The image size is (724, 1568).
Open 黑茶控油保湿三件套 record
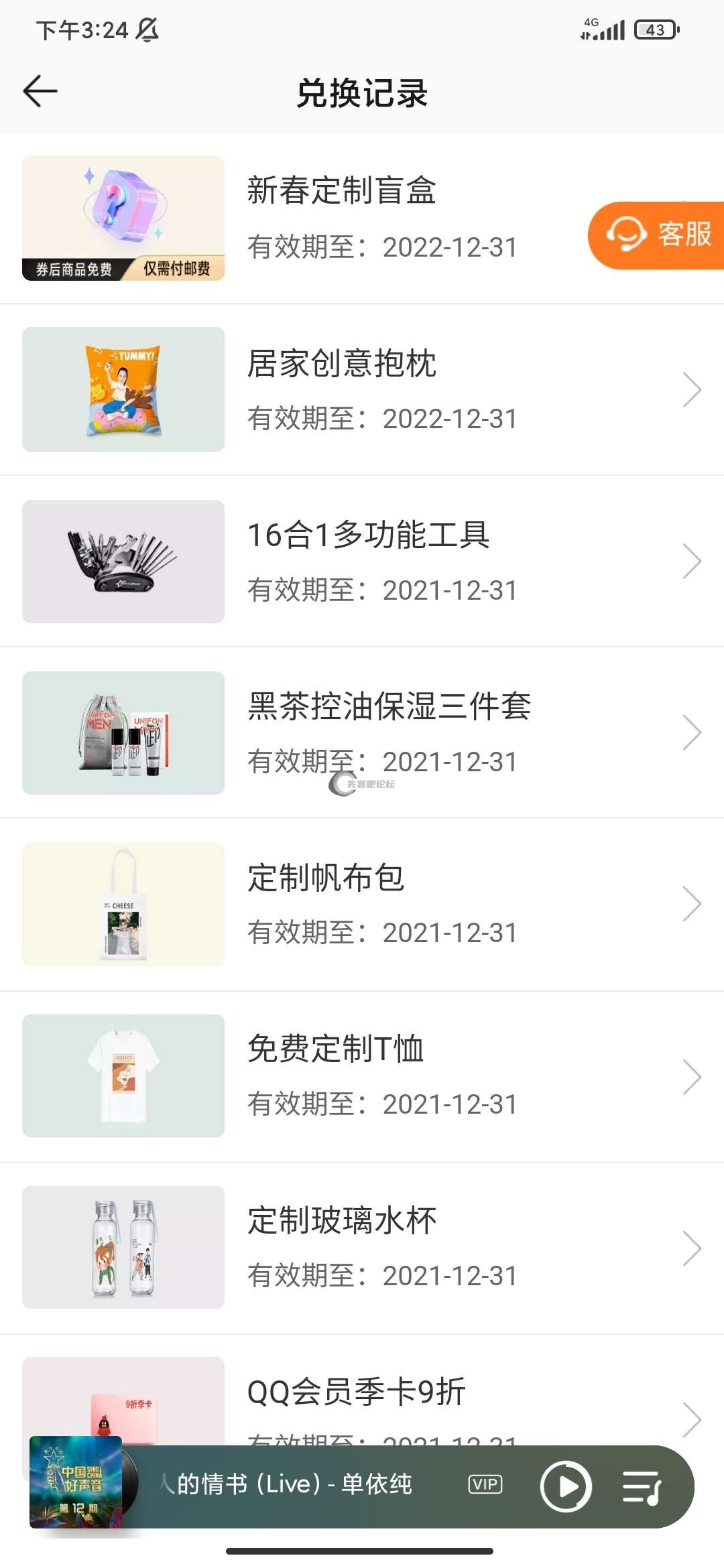362,732
